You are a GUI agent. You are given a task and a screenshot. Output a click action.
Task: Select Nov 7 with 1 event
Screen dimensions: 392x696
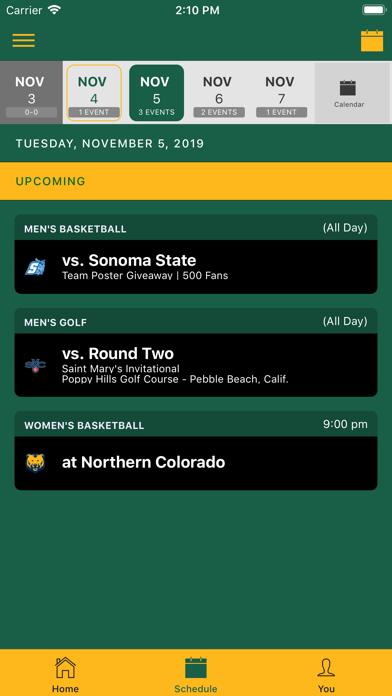[281, 93]
